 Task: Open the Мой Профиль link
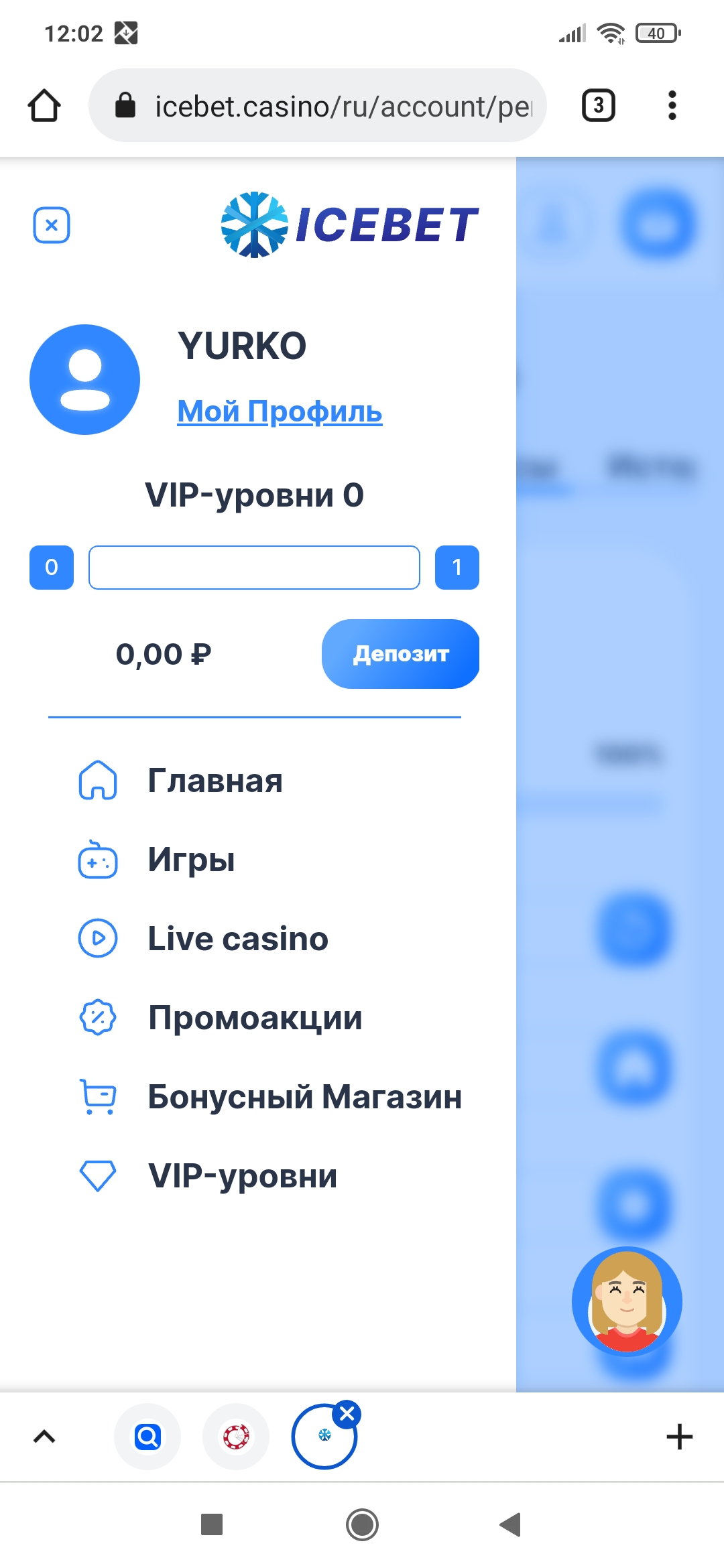point(280,411)
